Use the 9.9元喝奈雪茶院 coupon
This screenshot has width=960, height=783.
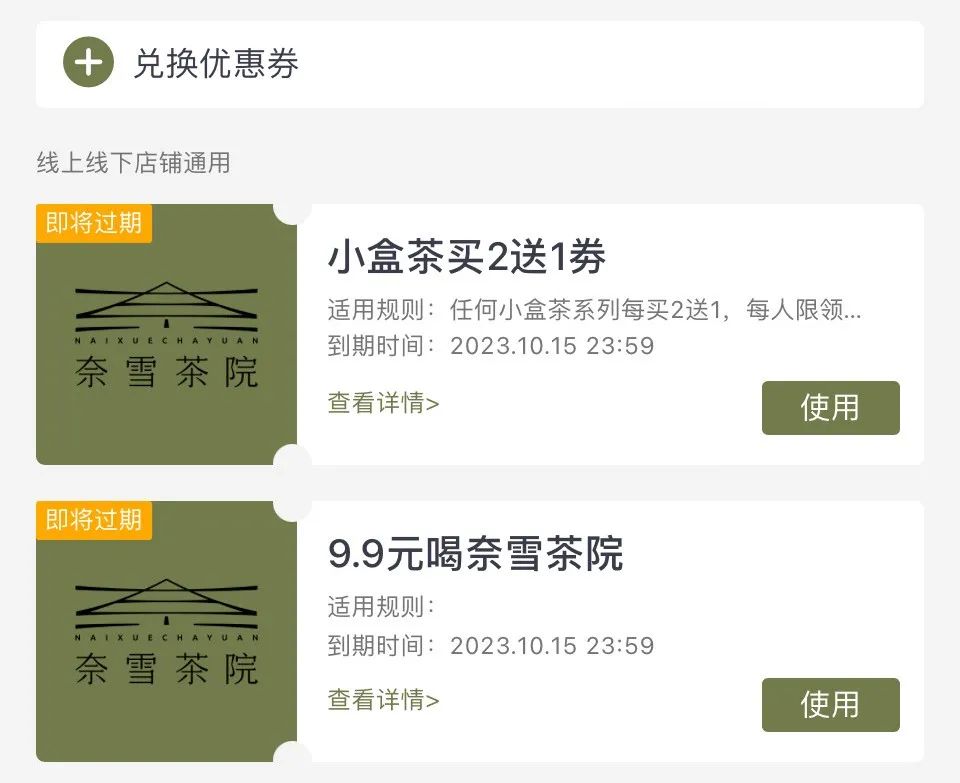click(x=830, y=705)
